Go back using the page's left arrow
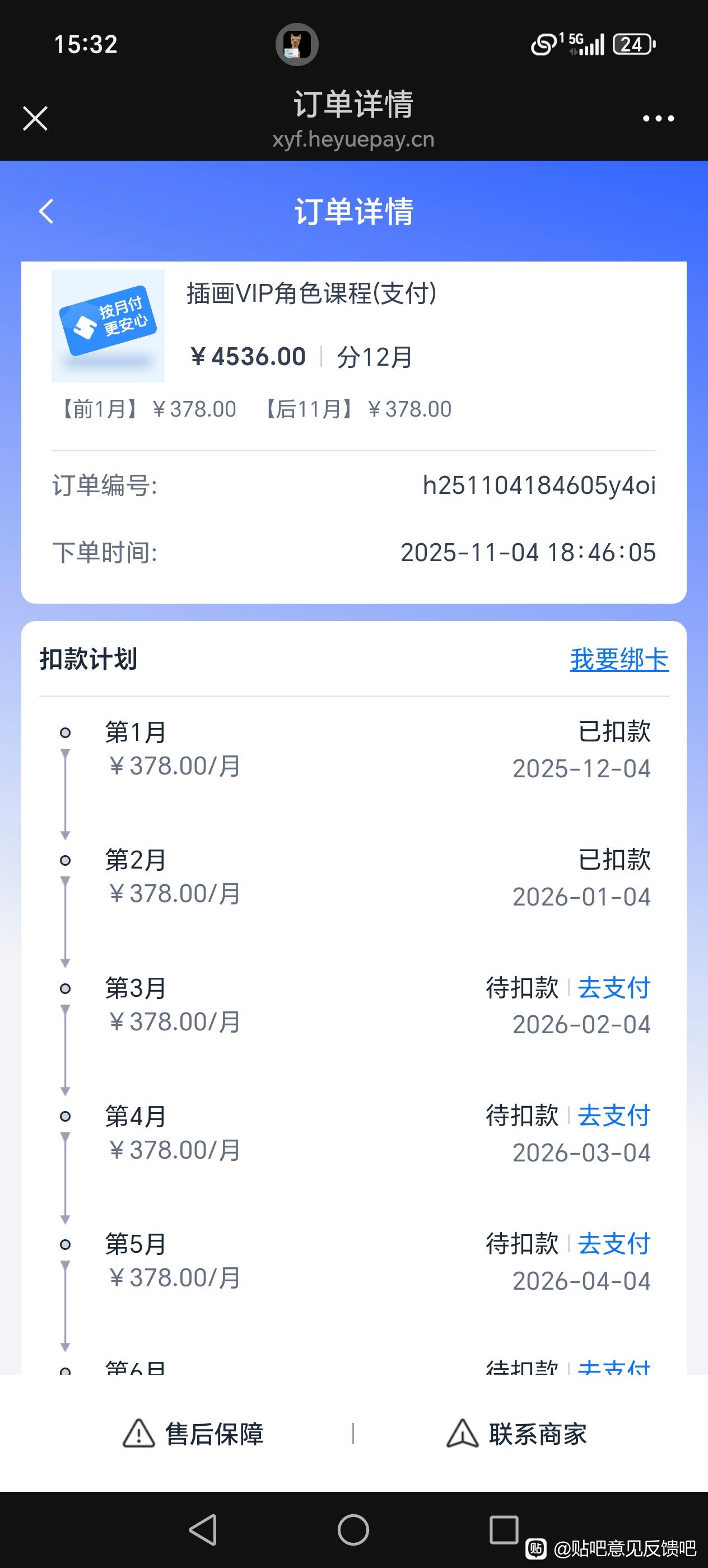The height and width of the screenshot is (1568, 708). [x=46, y=211]
